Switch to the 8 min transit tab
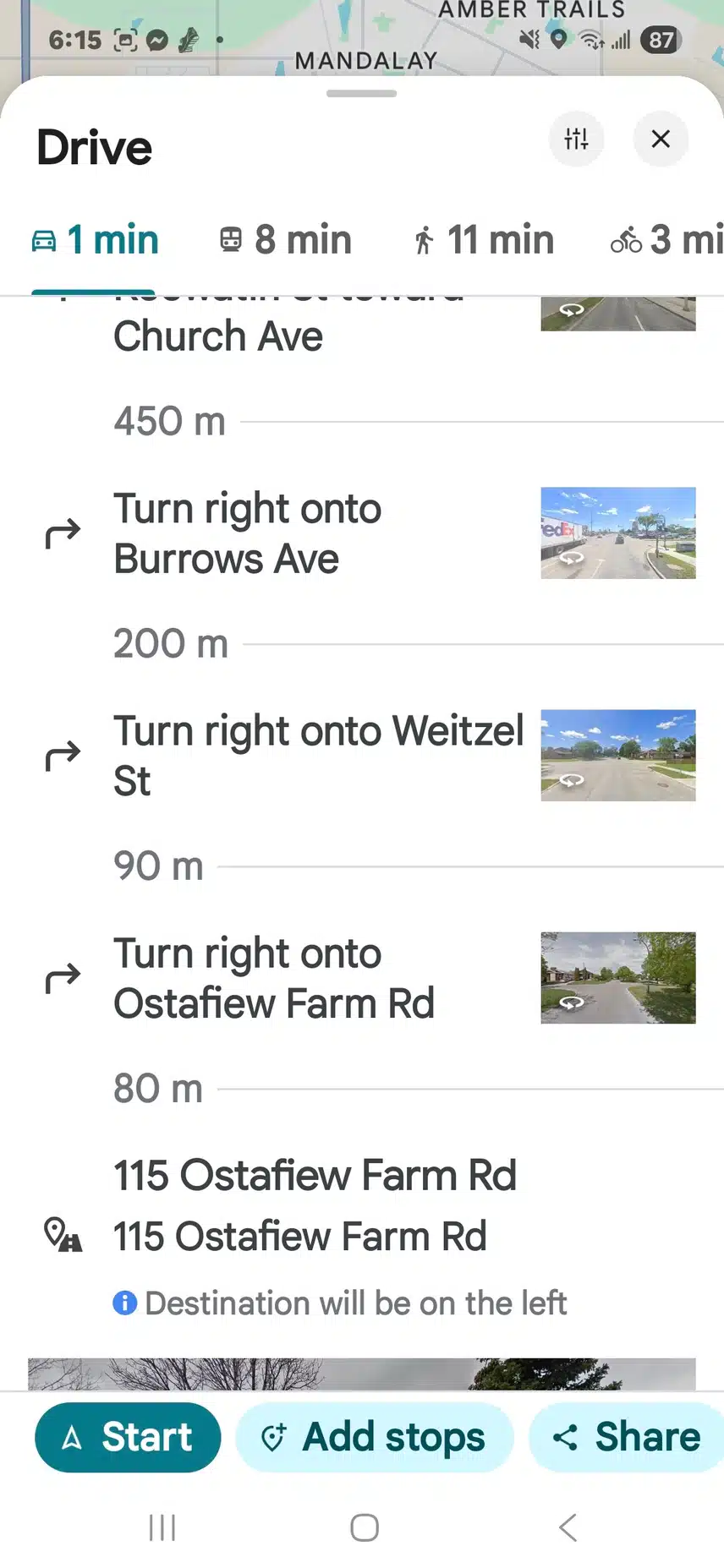724x1568 pixels. coord(285,240)
